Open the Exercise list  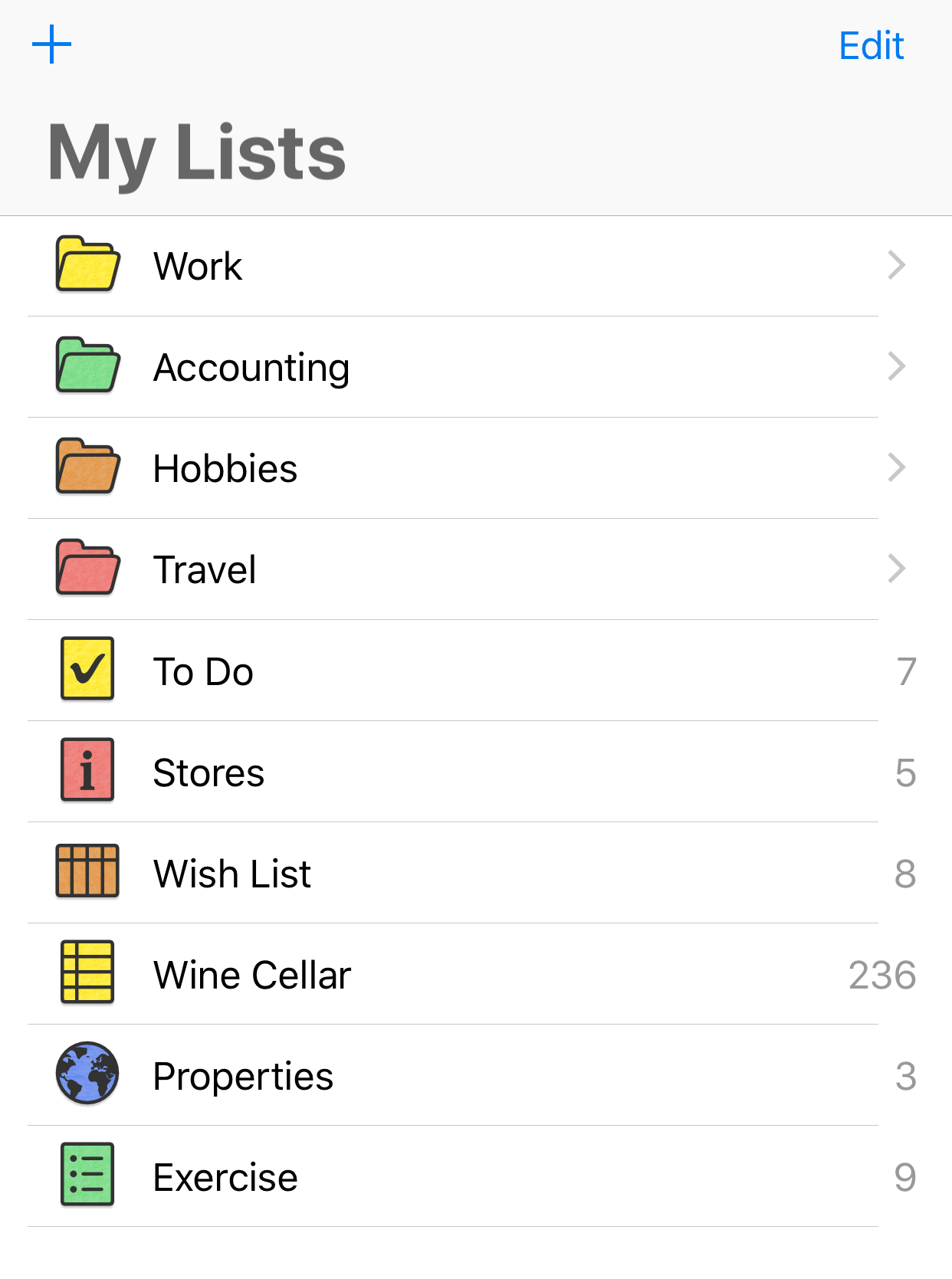225,1177
